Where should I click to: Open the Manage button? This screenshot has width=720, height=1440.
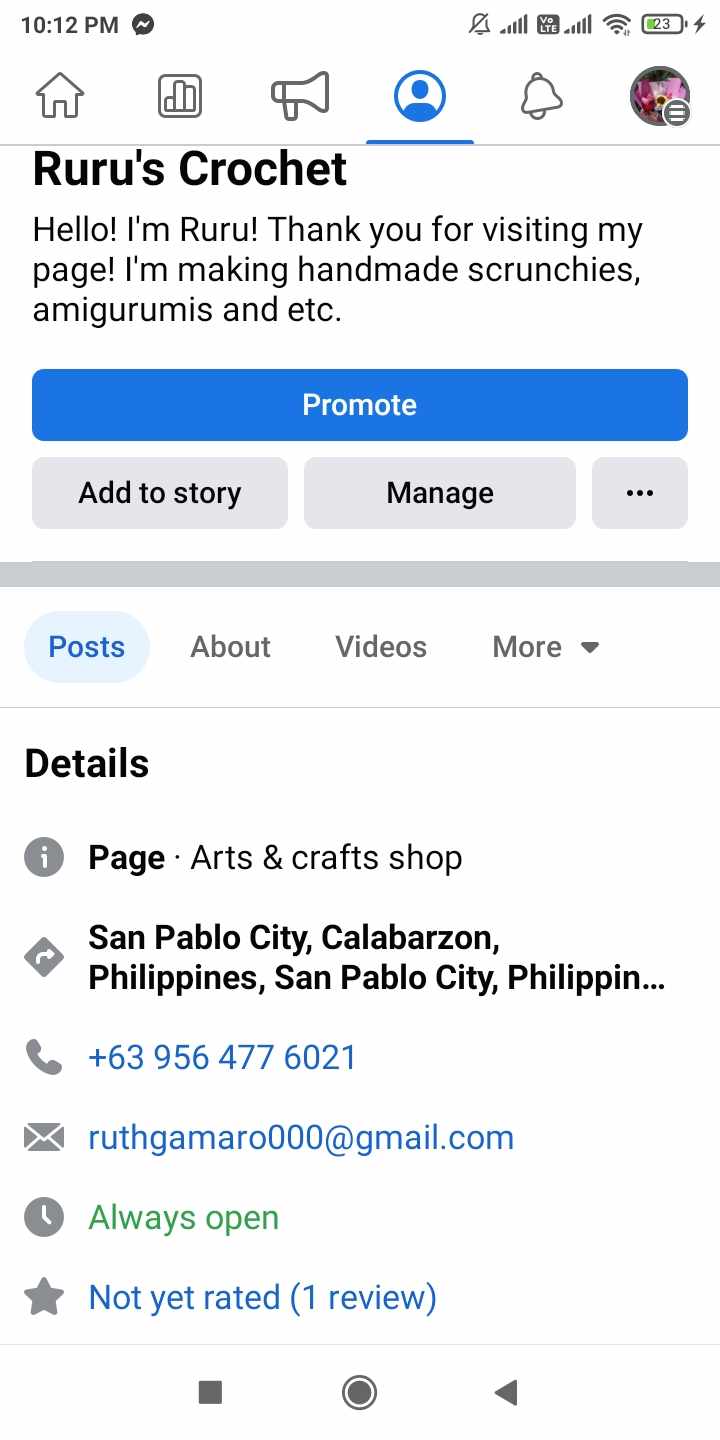coord(440,493)
